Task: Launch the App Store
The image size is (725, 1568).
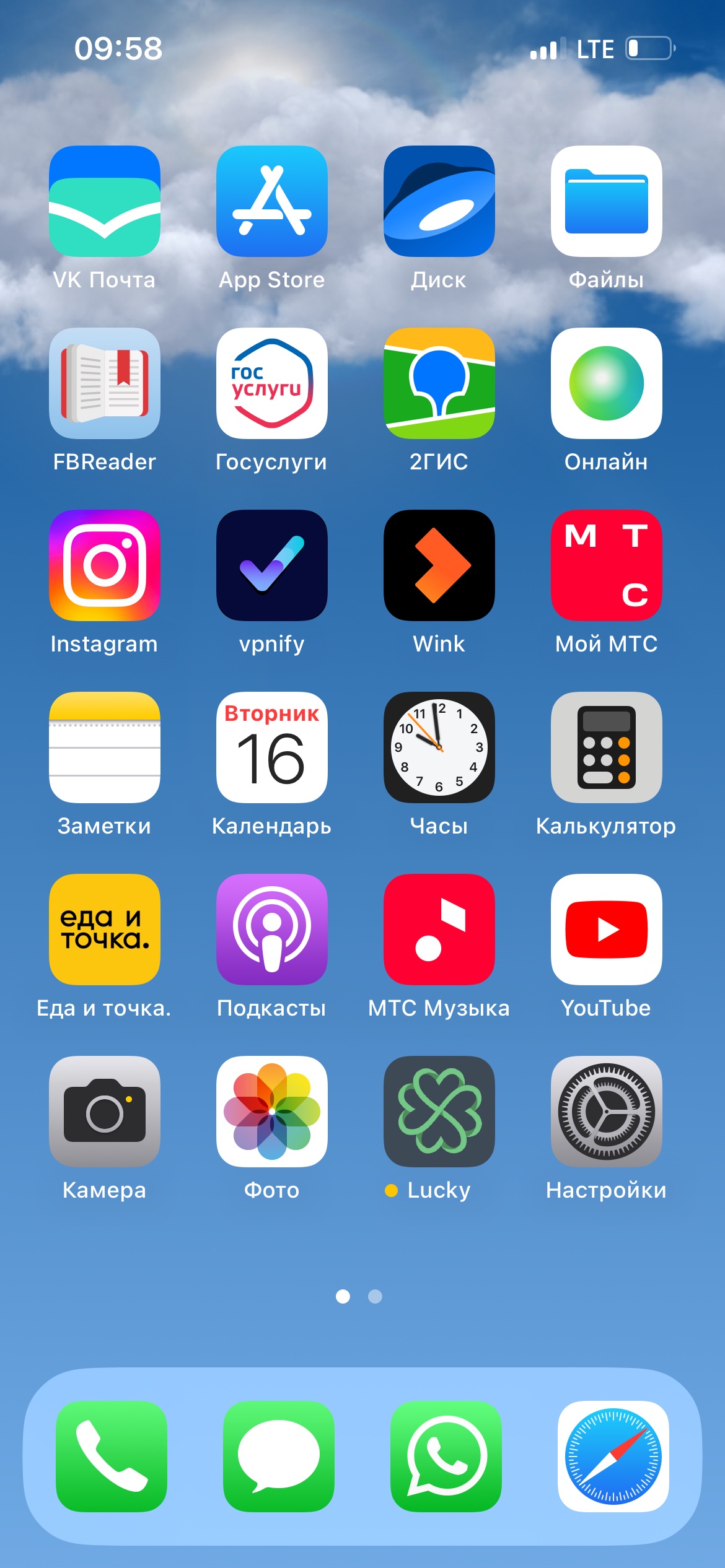Action: click(x=272, y=201)
